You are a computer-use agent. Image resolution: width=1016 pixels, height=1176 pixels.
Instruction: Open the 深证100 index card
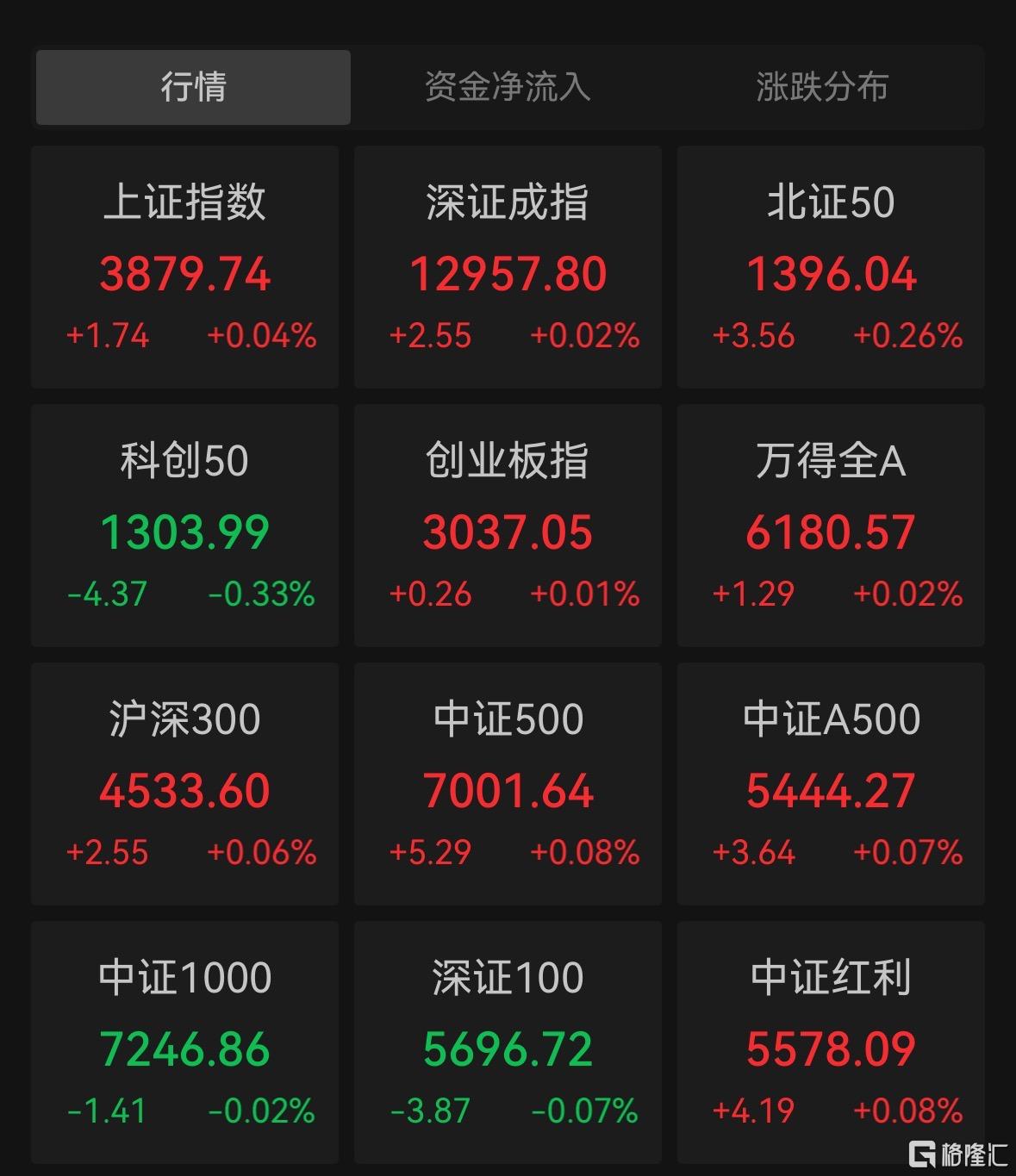tap(508, 1042)
